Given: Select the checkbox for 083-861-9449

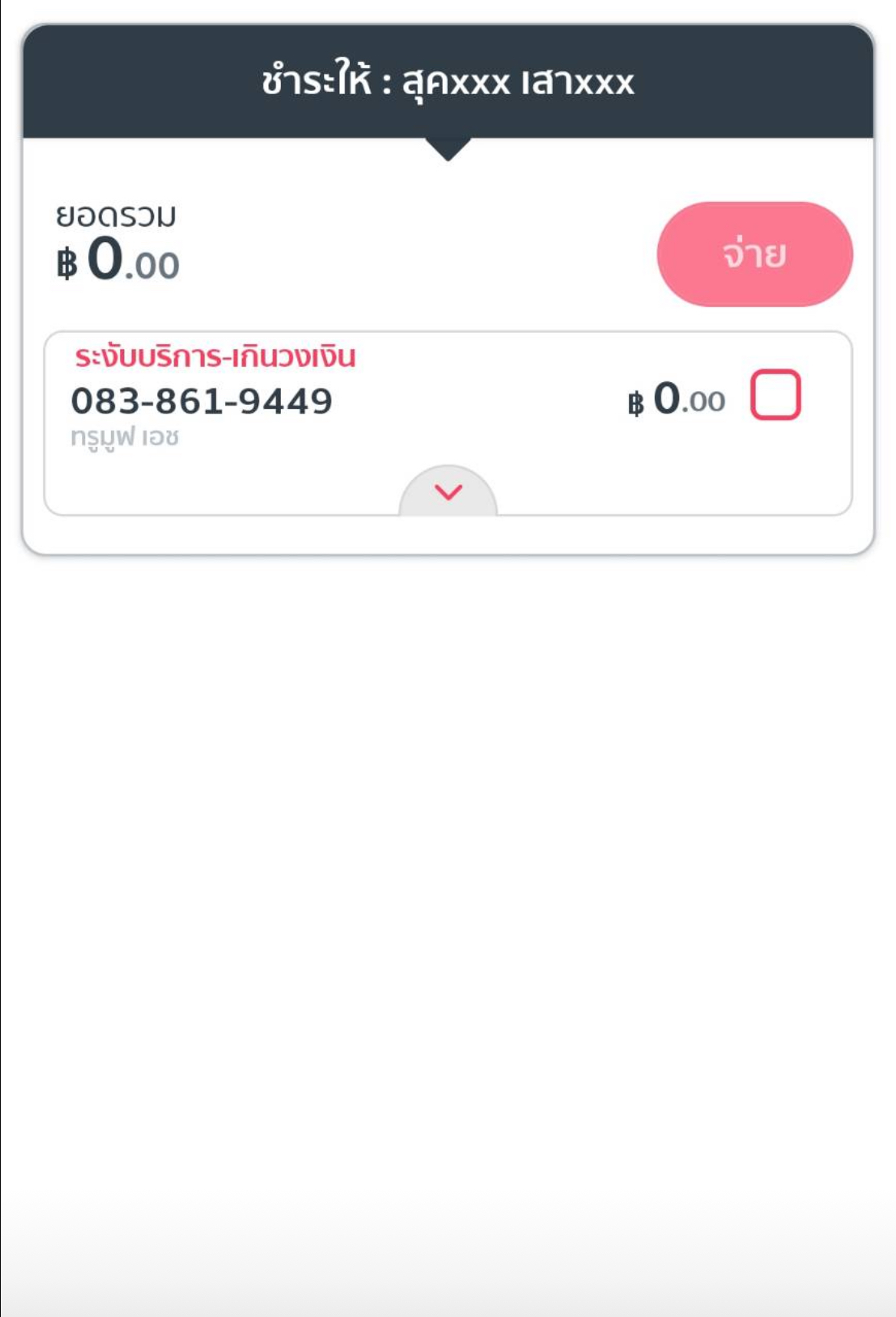Looking at the screenshot, I should [775, 395].
